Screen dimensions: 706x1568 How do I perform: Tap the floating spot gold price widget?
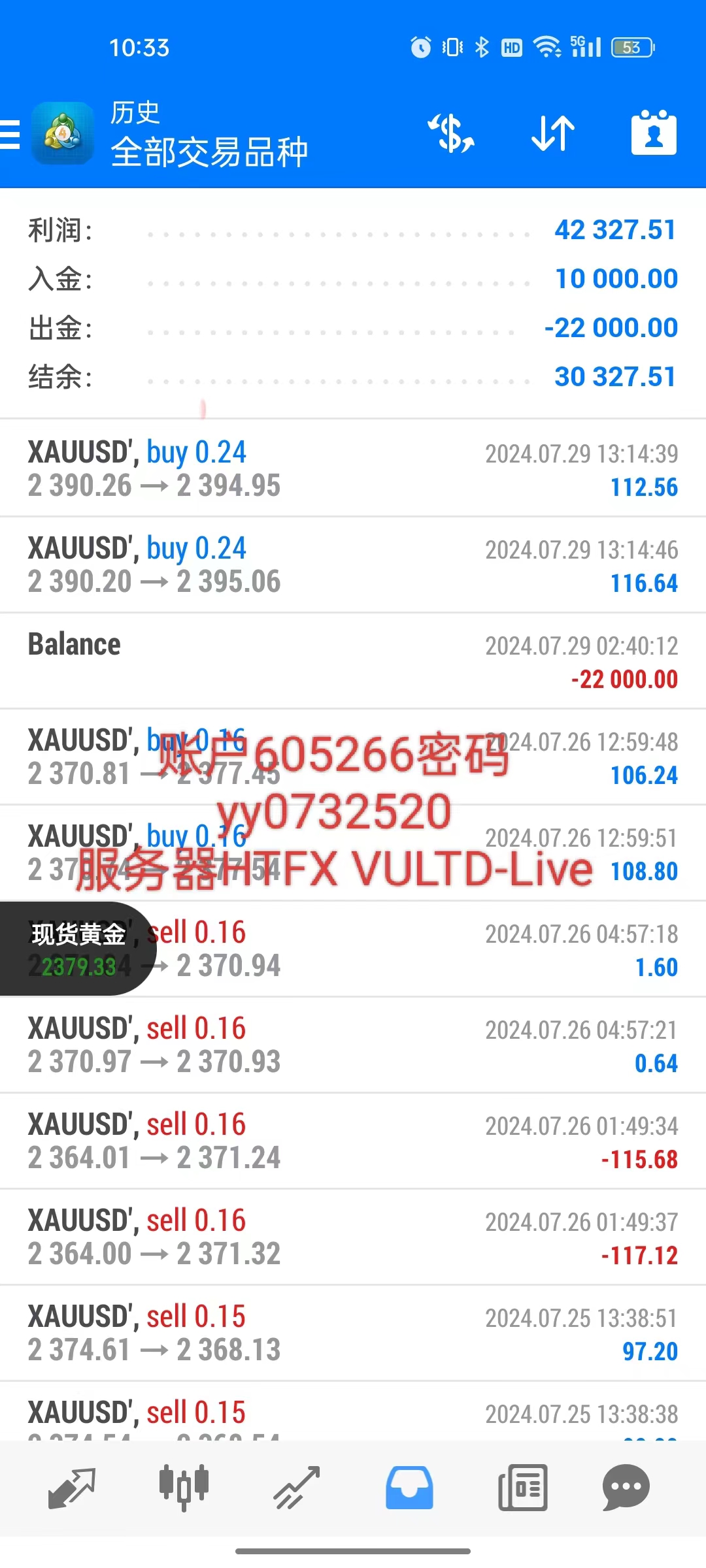click(x=77, y=949)
